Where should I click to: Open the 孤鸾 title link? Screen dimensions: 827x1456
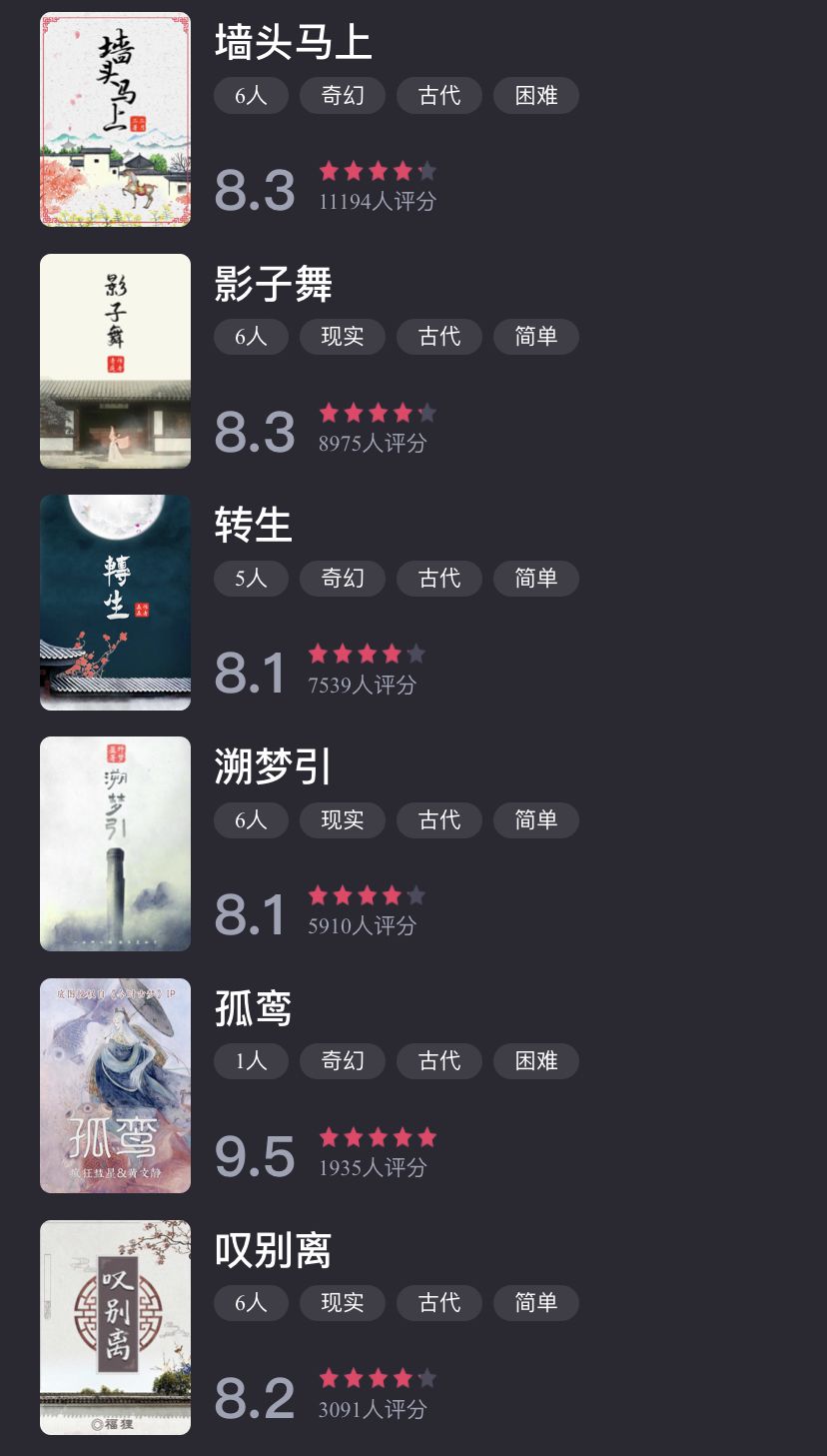pyautogui.click(x=252, y=1009)
